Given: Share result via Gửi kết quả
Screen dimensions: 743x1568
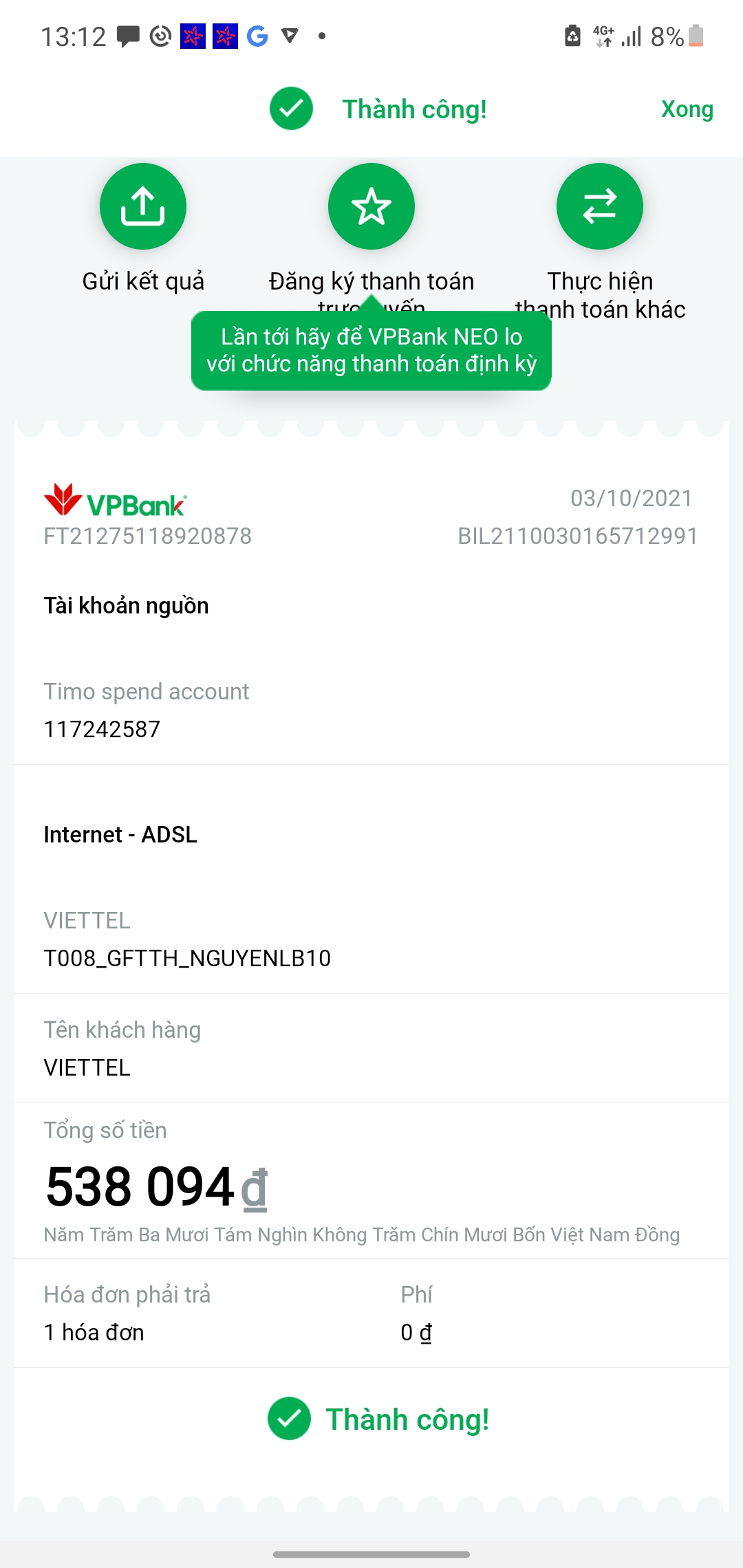Looking at the screenshot, I should pos(143,207).
